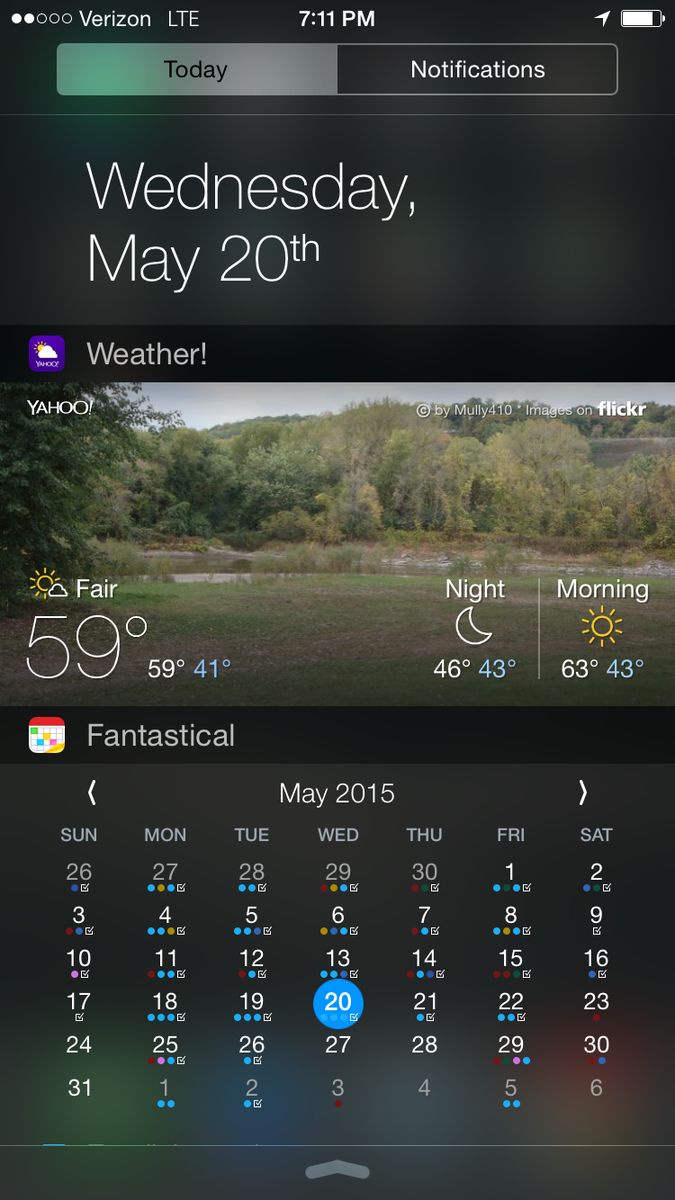
Task: Pick May 31 in the calendar
Action: click(79, 1088)
